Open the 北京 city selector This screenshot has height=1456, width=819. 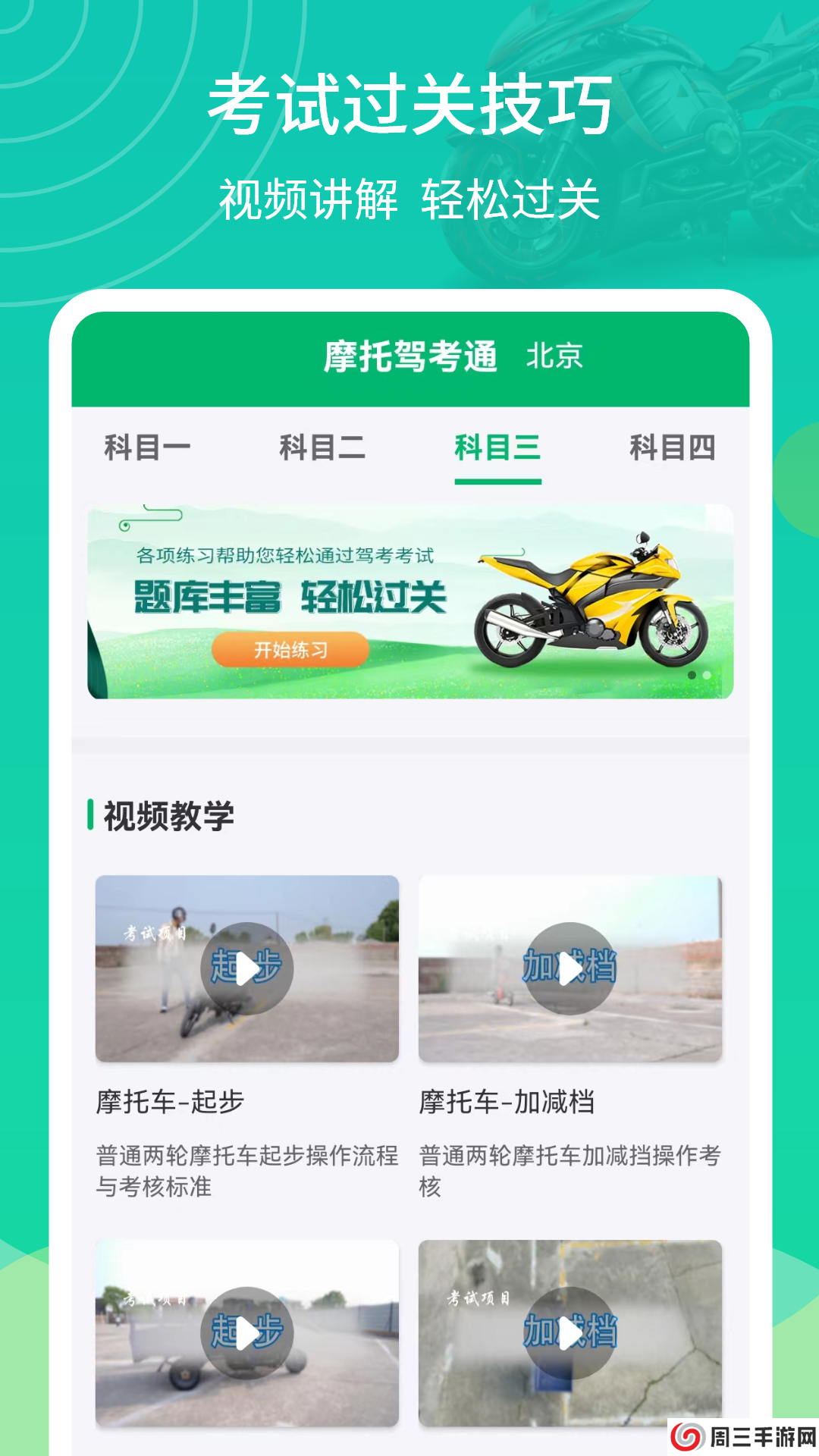point(556,359)
